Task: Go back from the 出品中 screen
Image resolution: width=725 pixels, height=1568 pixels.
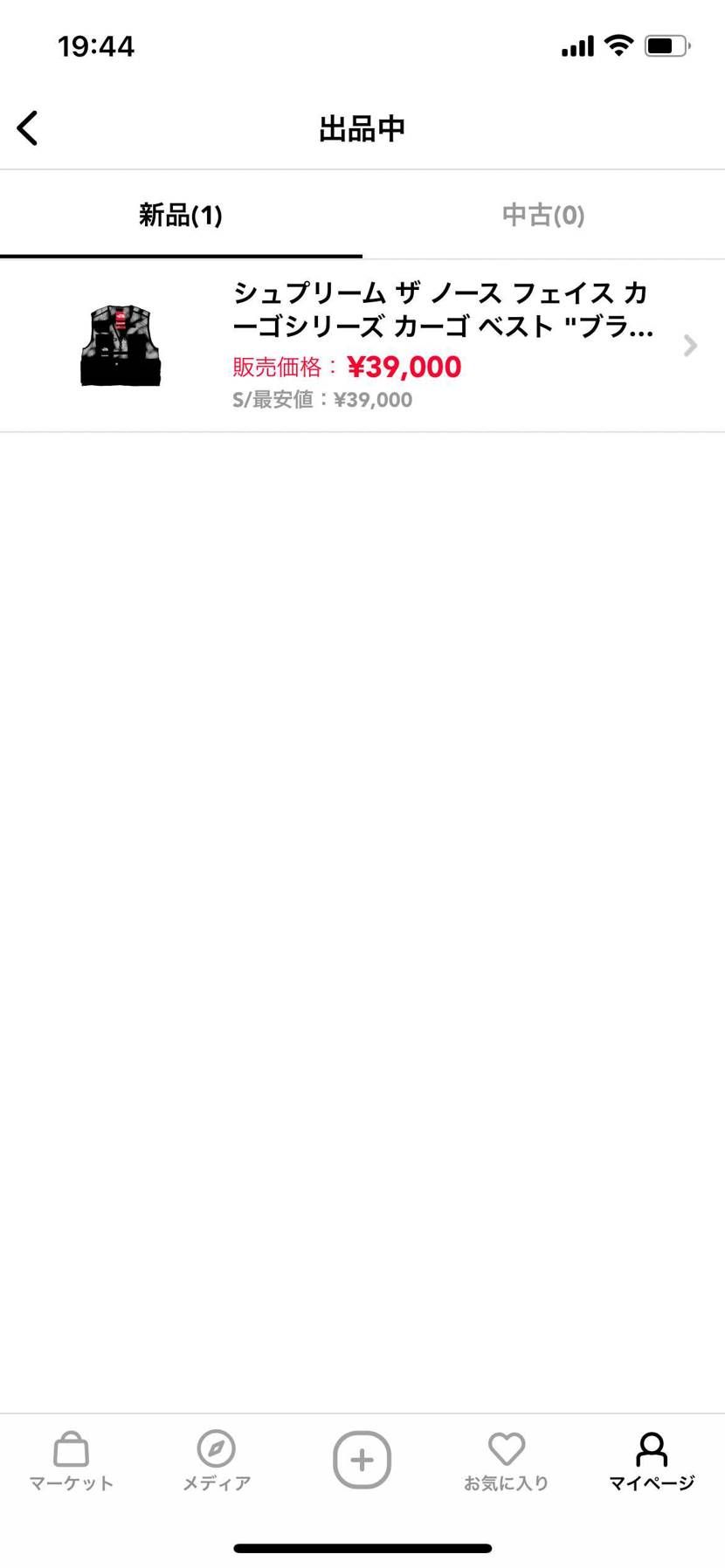Action: click(28, 128)
